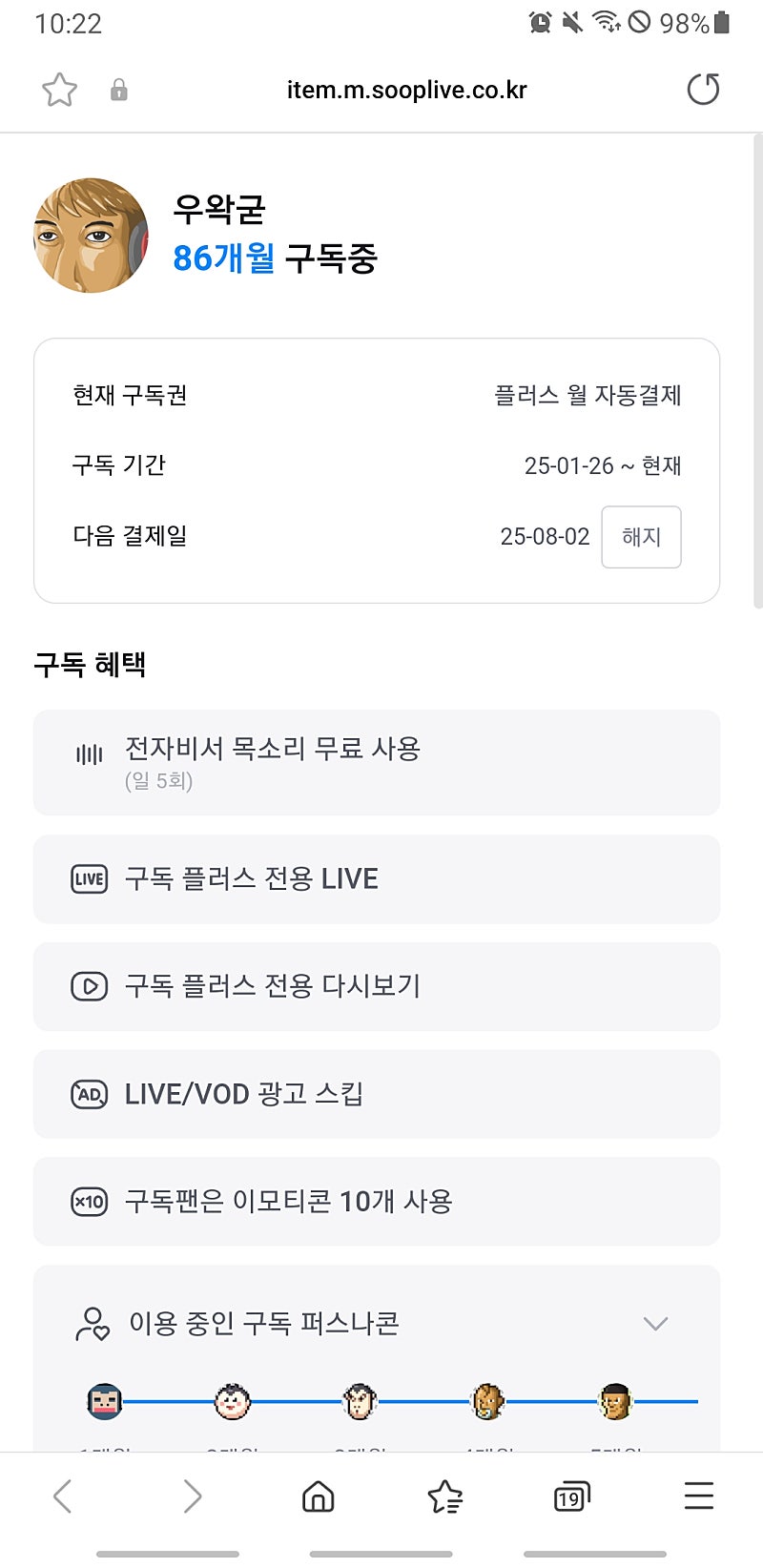Open the bookmarks list
This screenshot has width=763, height=1568.
[444, 1496]
